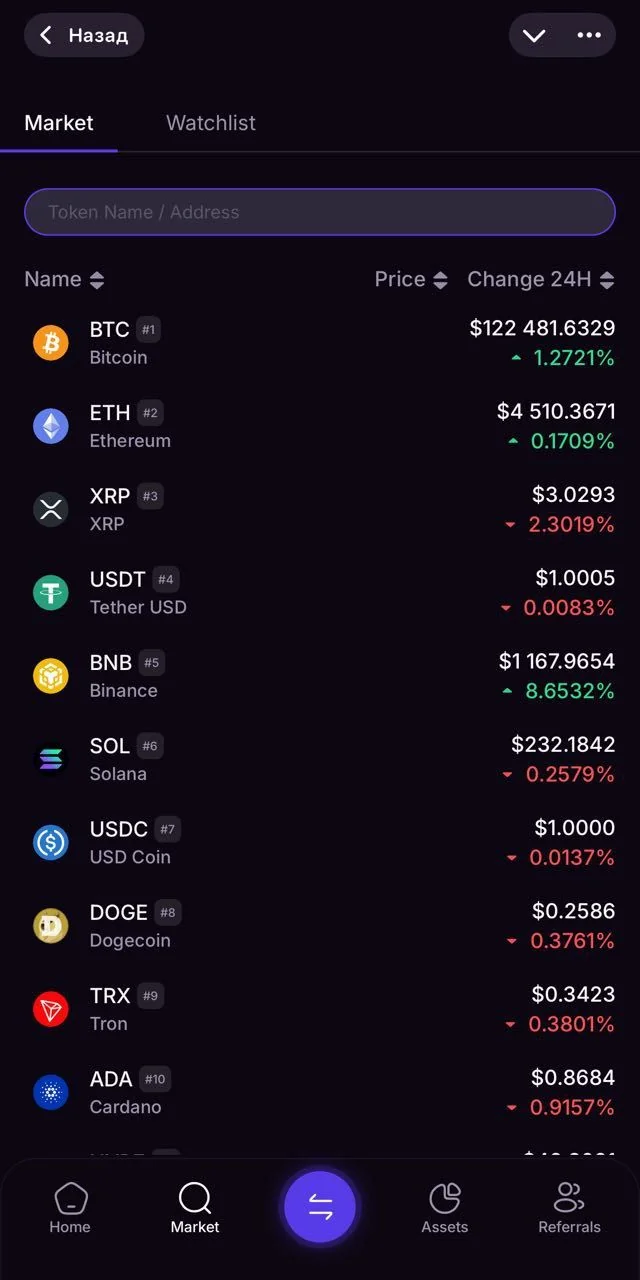Tap the purple swap button
The width and height of the screenshot is (640, 1280).
pyautogui.click(x=320, y=1207)
